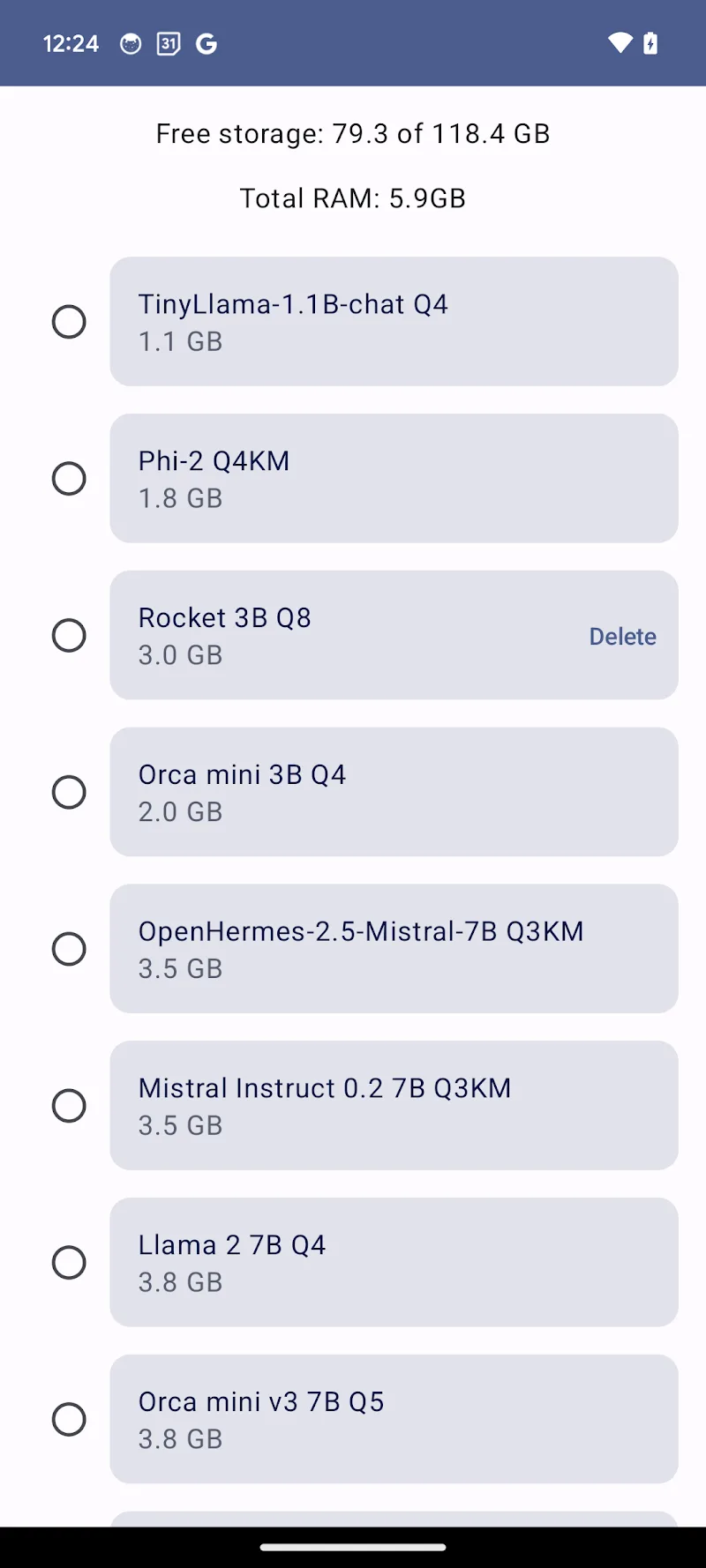Choose Mistral Instruct 0.2 7B Q3KM radio
Viewport: 706px width, 1568px height.
(x=69, y=1106)
